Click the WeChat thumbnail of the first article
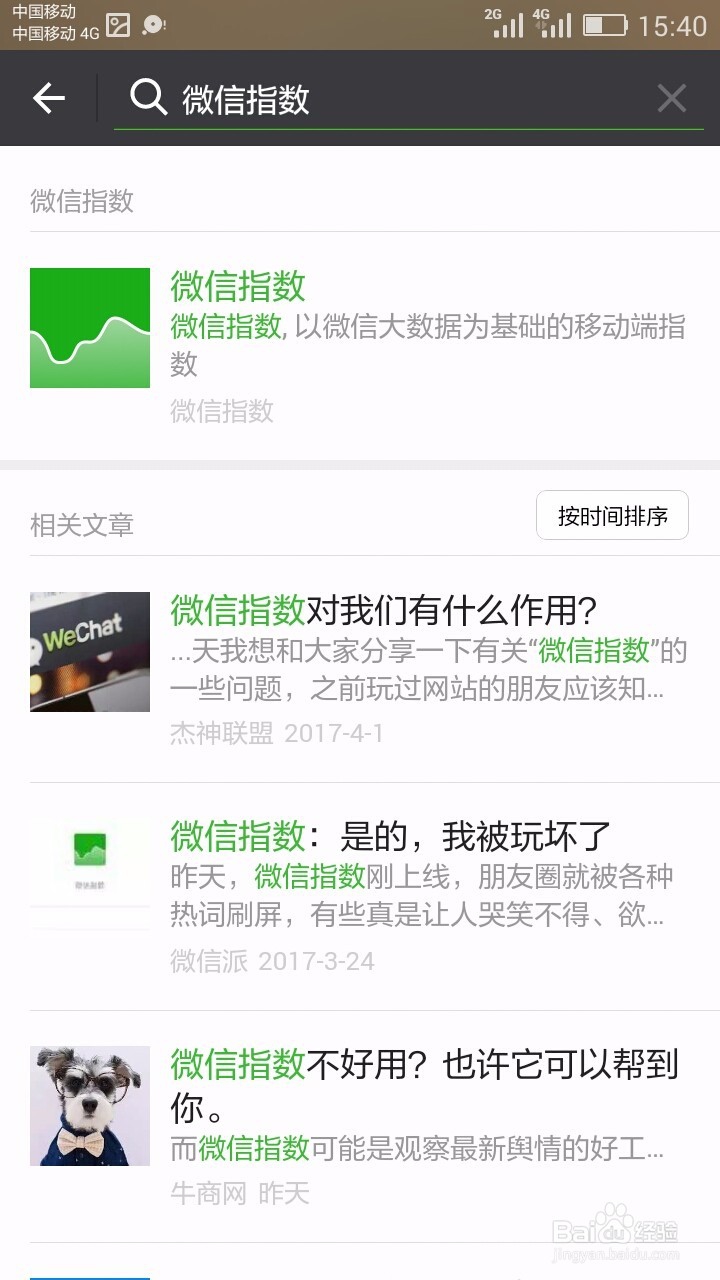This screenshot has width=720, height=1280. (x=89, y=652)
